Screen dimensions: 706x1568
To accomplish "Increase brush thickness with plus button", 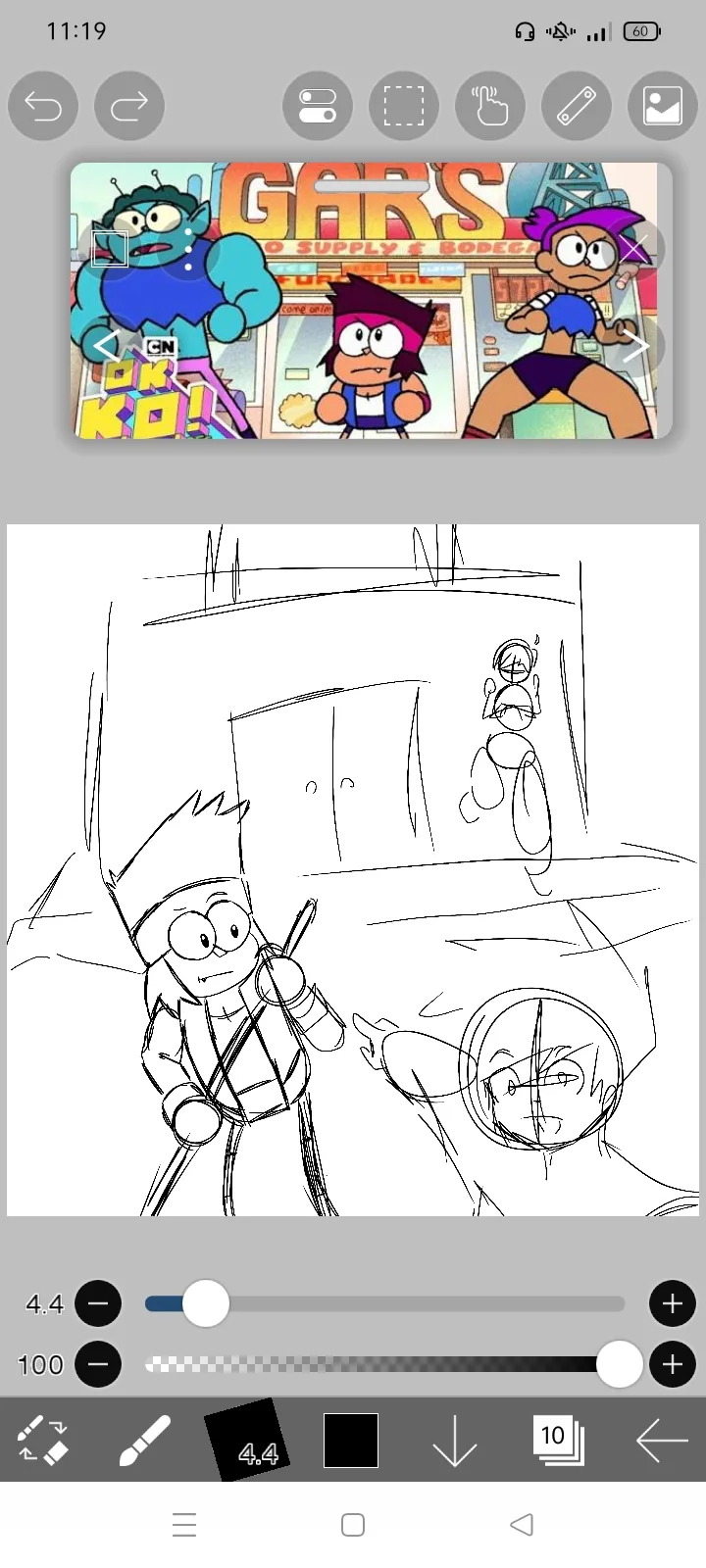I will click(x=673, y=1304).
